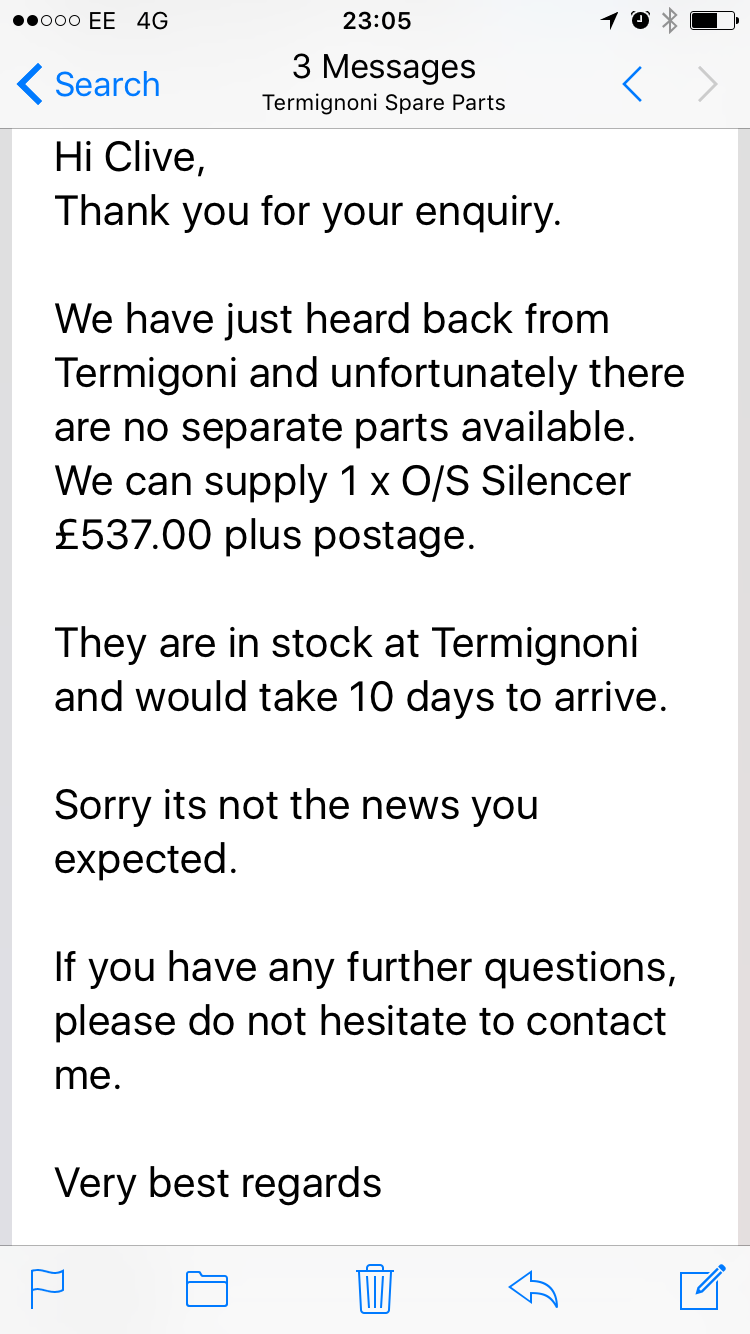The width and height of the screenshot is (750, 1334).
Task: Compose a new email
Action: pyautogui.click(x=702, y=1287)
